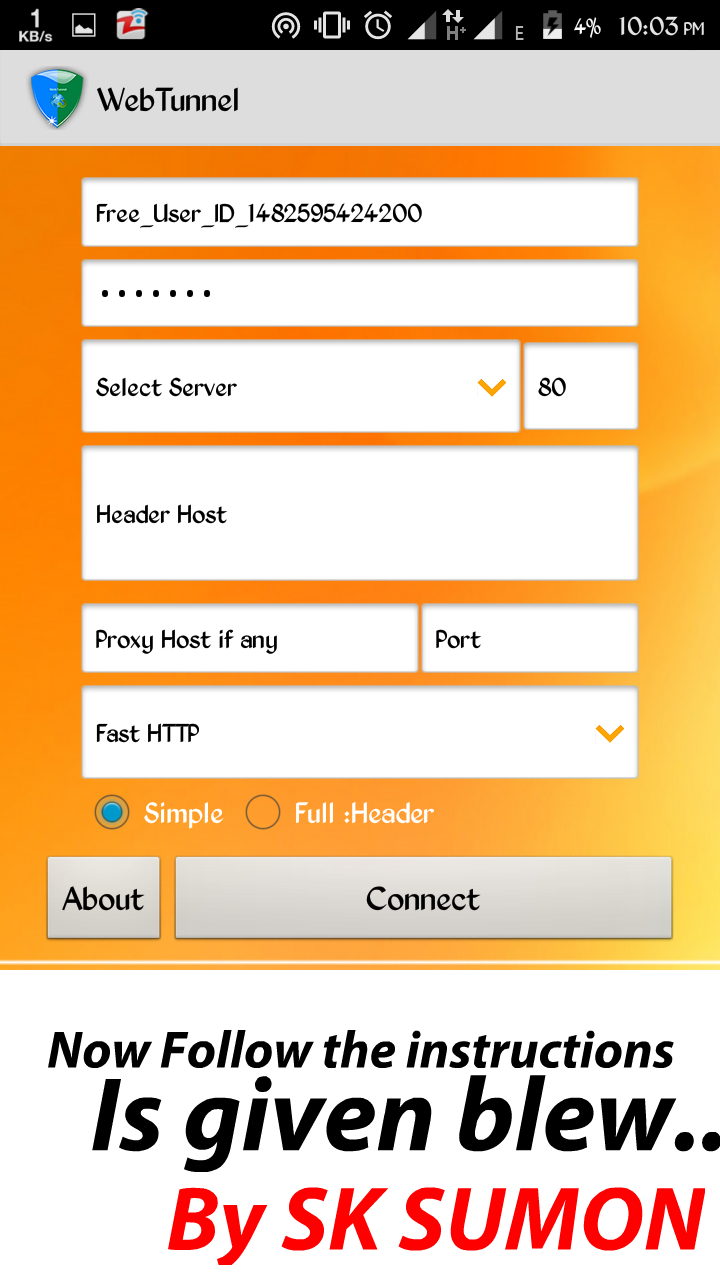Tap the Header Host field
Viewport: 720px width, 1280px height.
pos(359,514)
